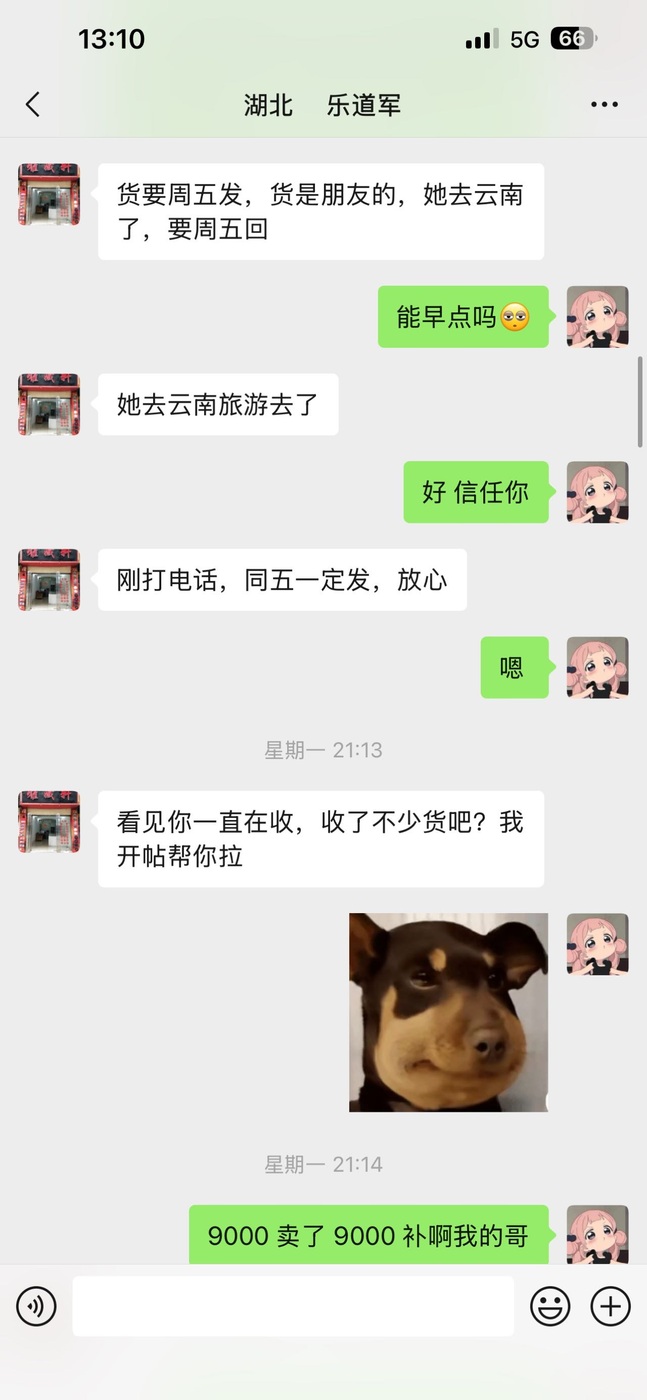The height and width of the screenshot is (1400, 647).
Task: Focus the message text field
Action: pyautogui.click(x=293, y=1306)
